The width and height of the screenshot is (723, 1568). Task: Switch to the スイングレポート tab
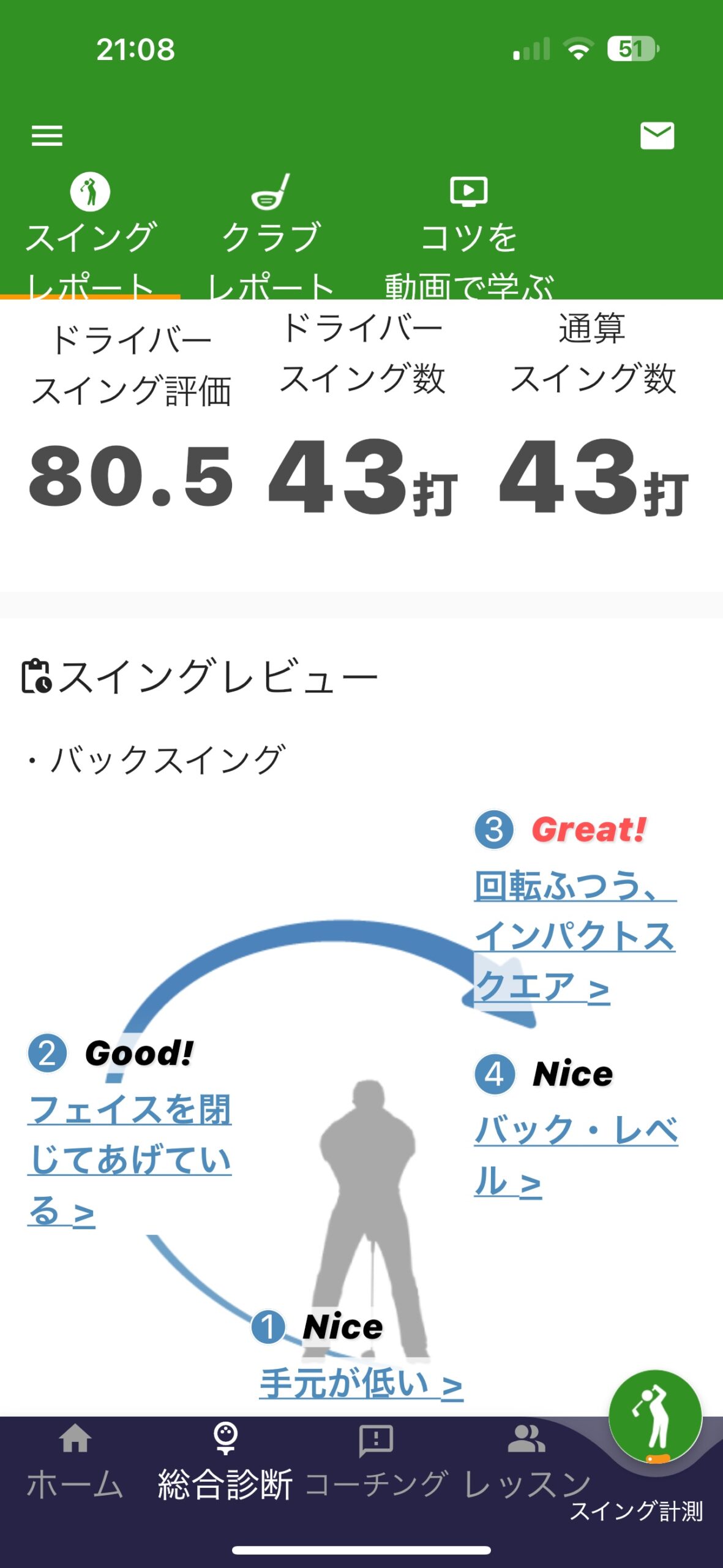(90, 236)
